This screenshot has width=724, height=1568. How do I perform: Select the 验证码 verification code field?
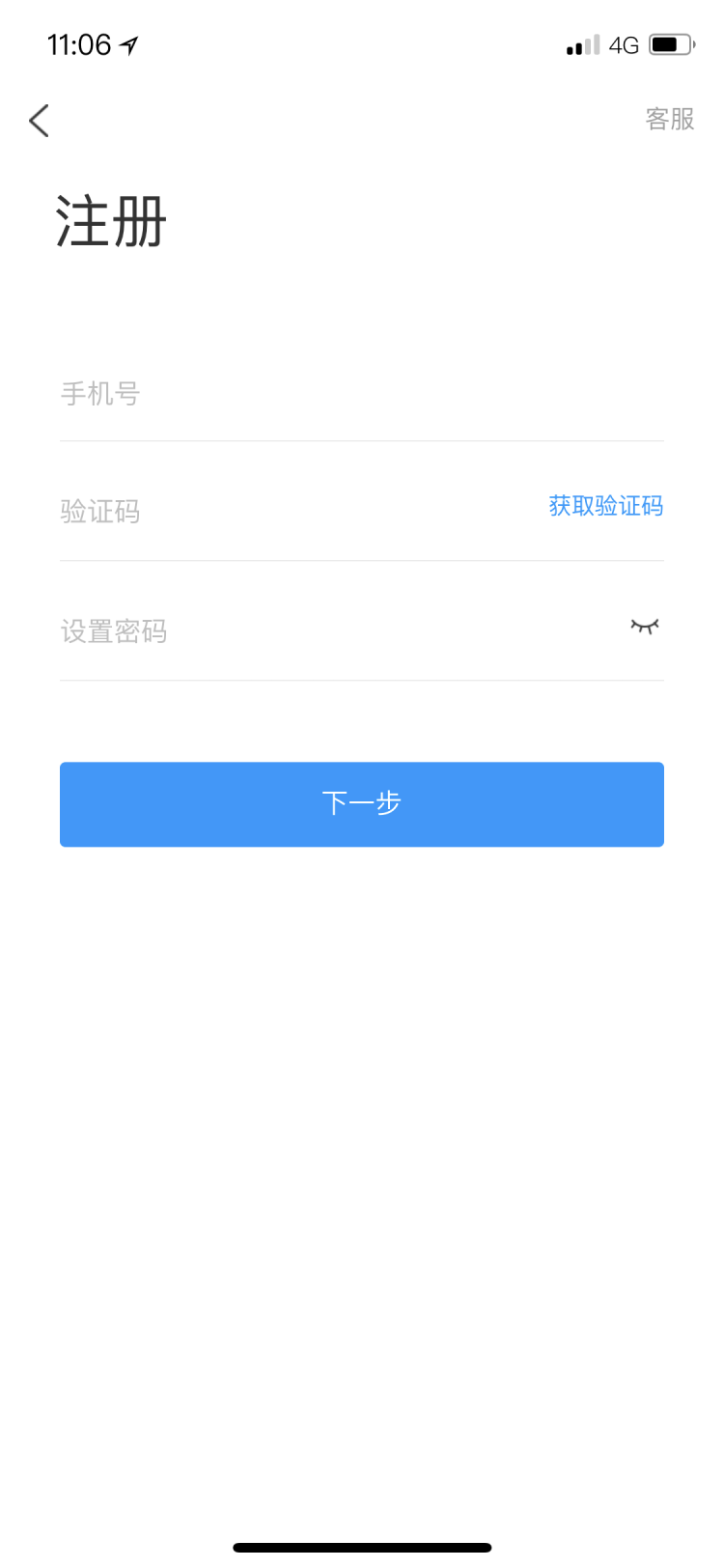[x=290, y=511]
